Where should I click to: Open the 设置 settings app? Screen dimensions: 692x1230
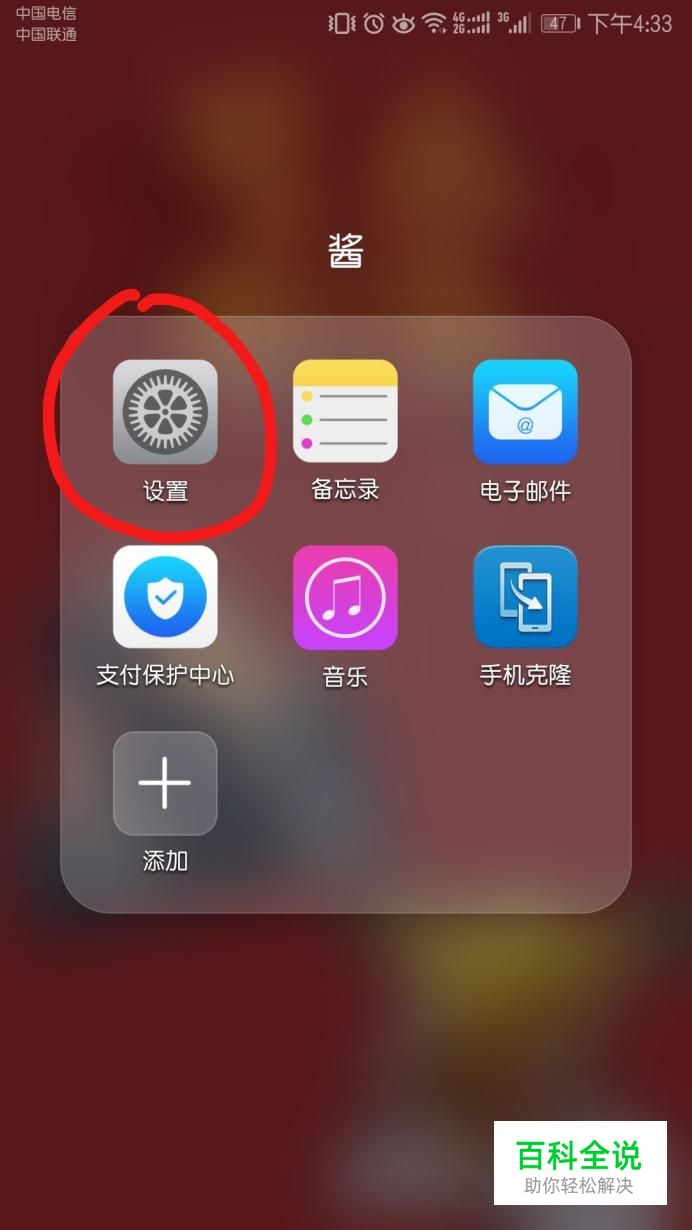pyautogui.click(x=165, y=412)
